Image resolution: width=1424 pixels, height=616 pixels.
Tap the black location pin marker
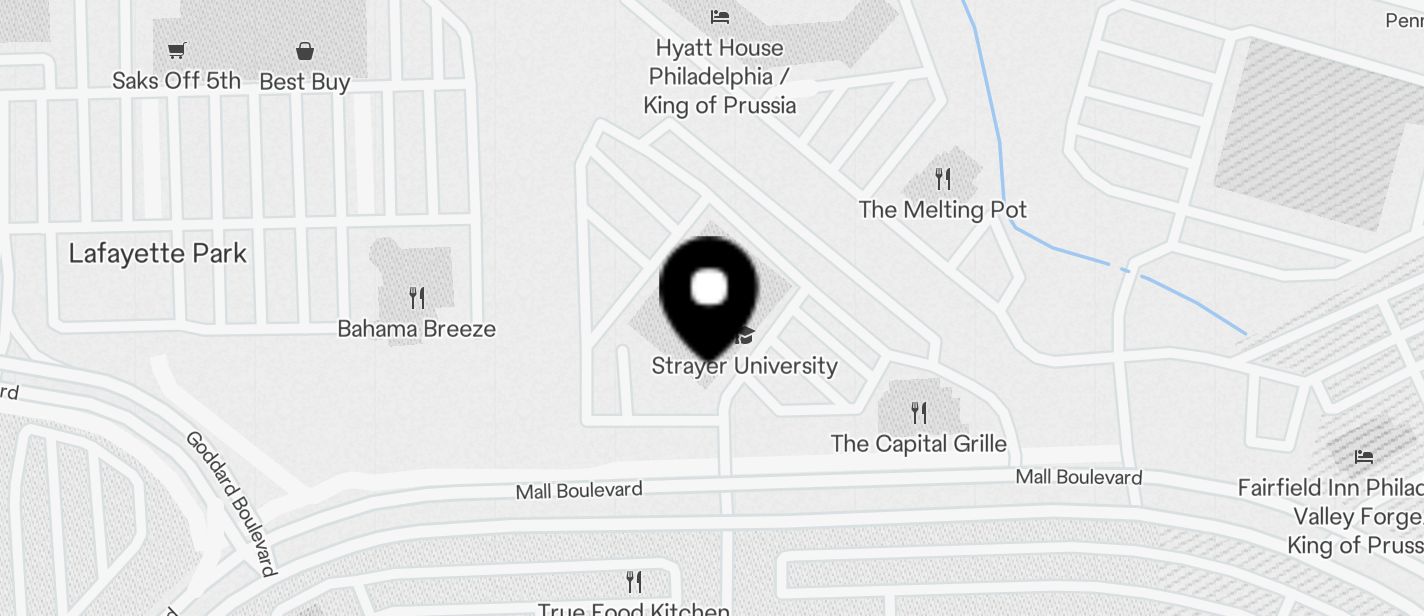[709, 292]
